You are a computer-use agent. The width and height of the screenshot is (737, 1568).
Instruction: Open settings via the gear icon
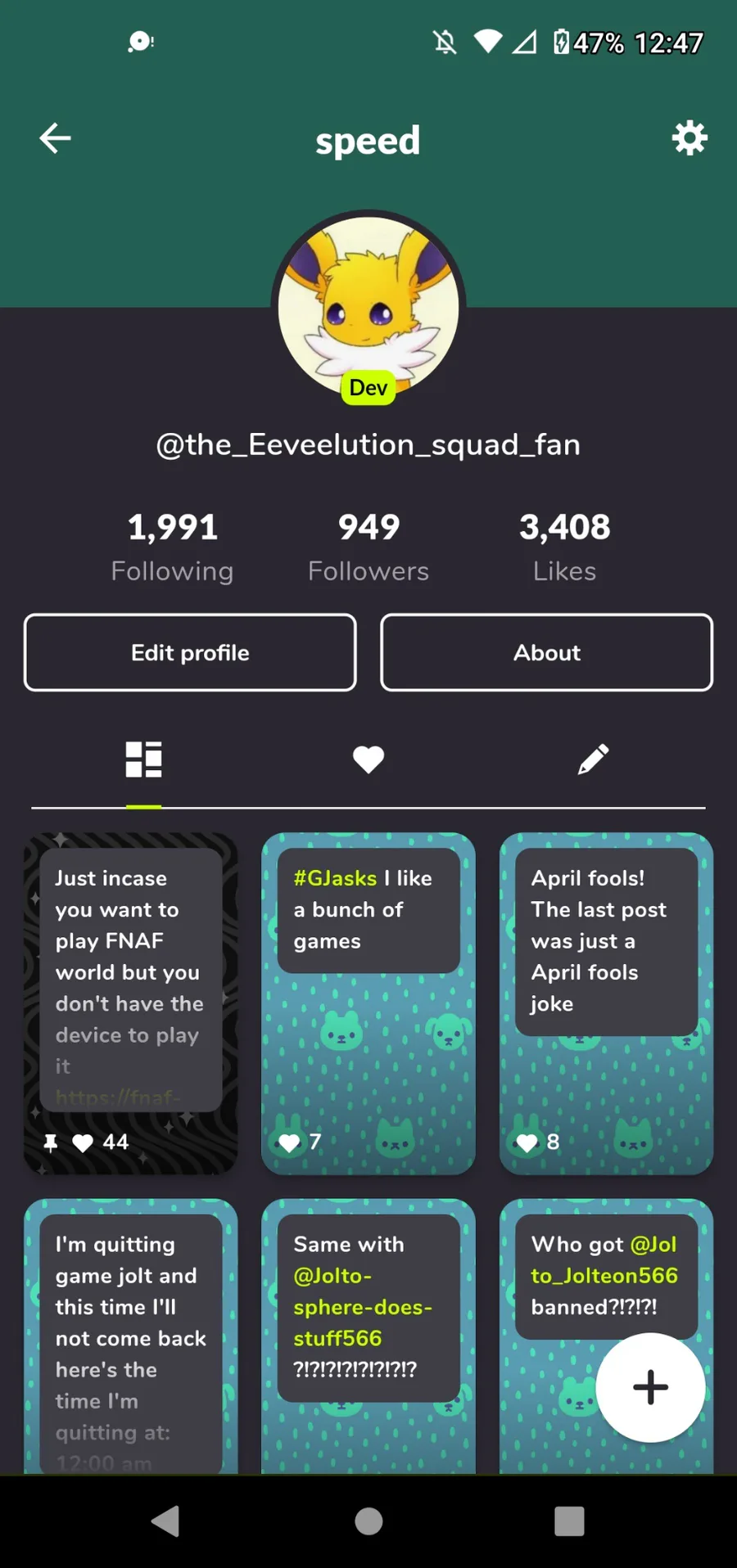point(690,138)
